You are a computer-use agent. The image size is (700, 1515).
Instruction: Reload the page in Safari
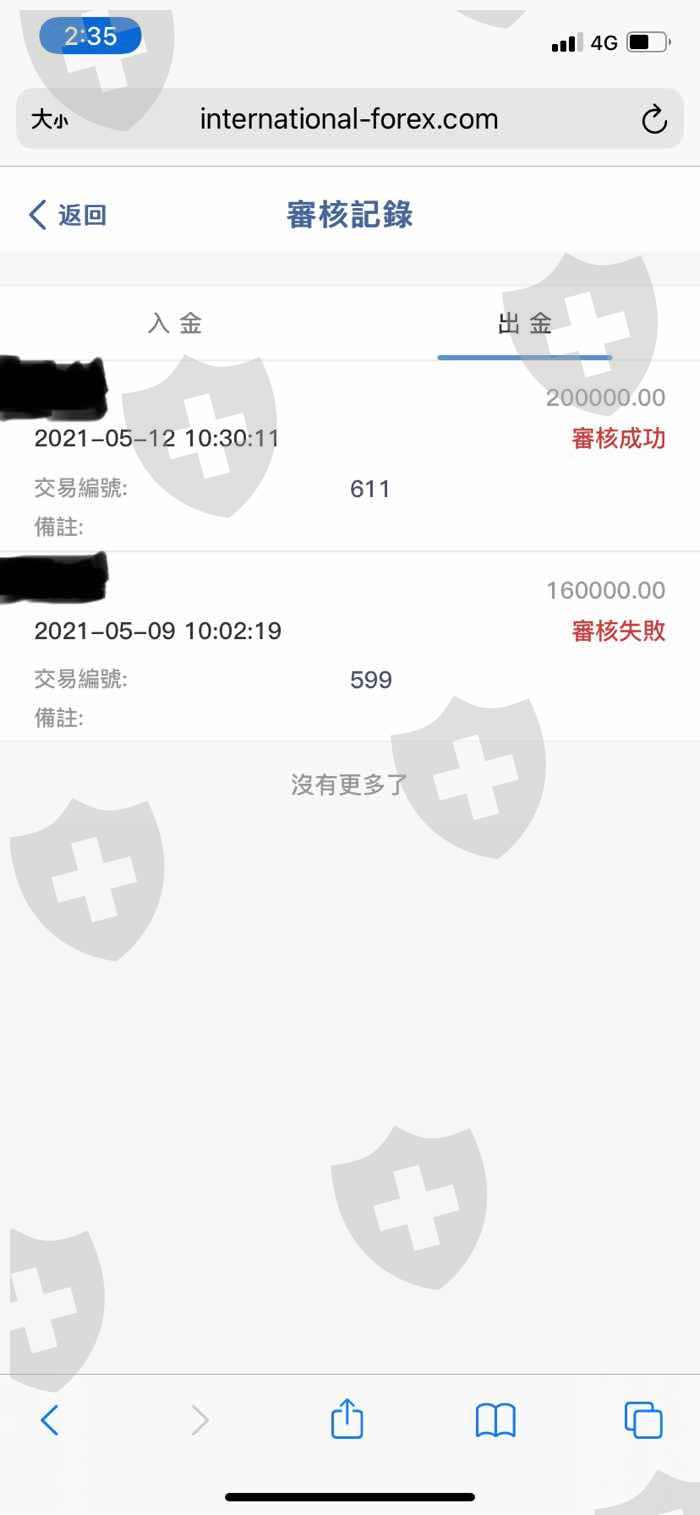(654, 120)
